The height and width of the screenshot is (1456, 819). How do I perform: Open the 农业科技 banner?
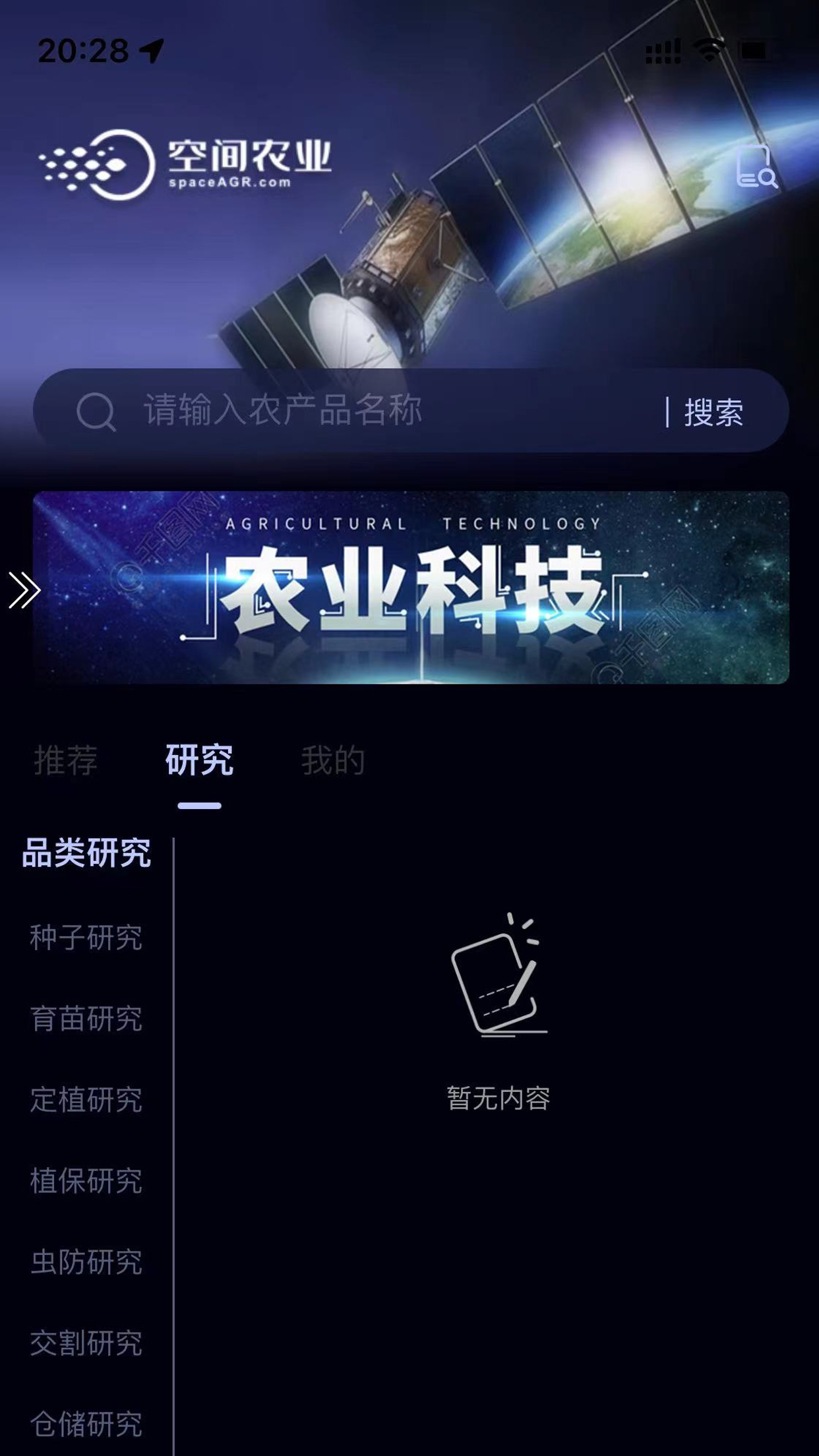point(410,587)
